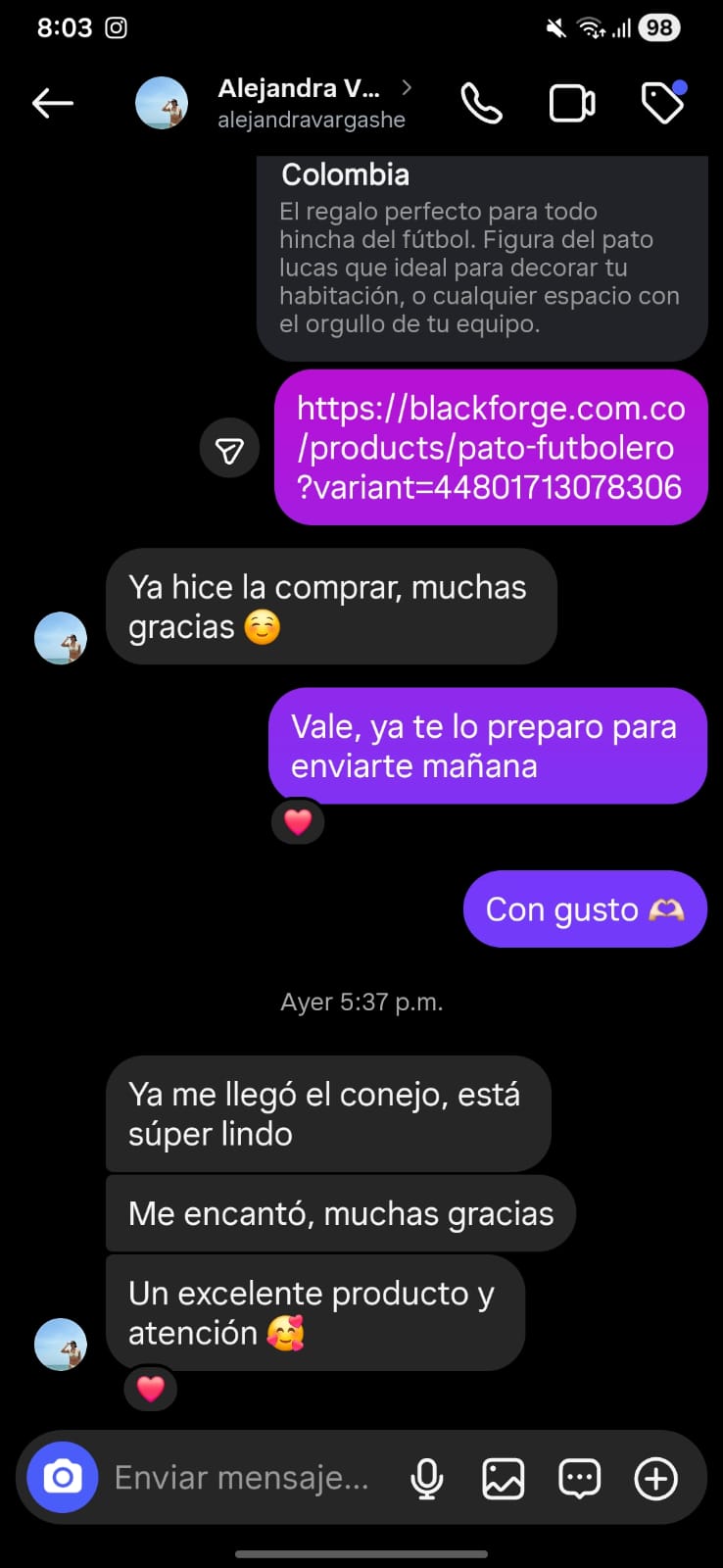Attach a photo from the gallery

point(504,1478)
